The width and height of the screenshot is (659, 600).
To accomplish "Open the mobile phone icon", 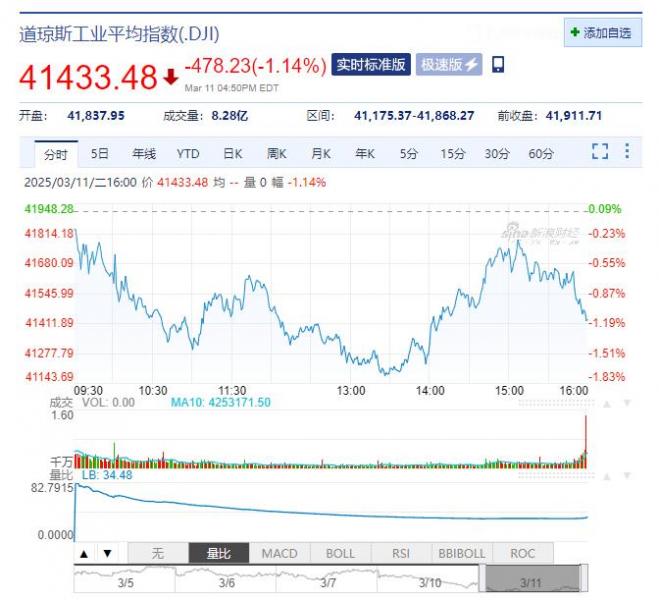I will coord(499,65).
